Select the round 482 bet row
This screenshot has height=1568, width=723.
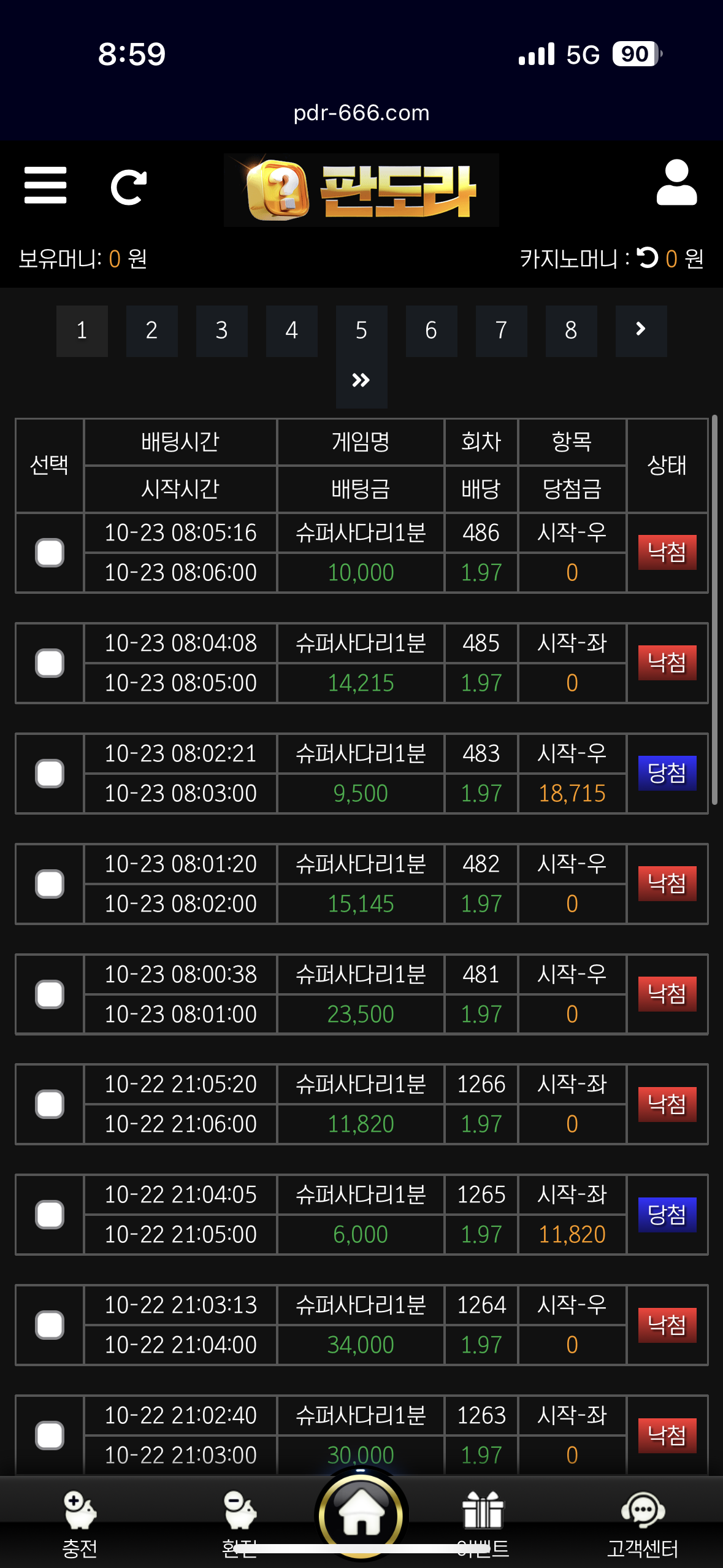[x=50, y=884]
